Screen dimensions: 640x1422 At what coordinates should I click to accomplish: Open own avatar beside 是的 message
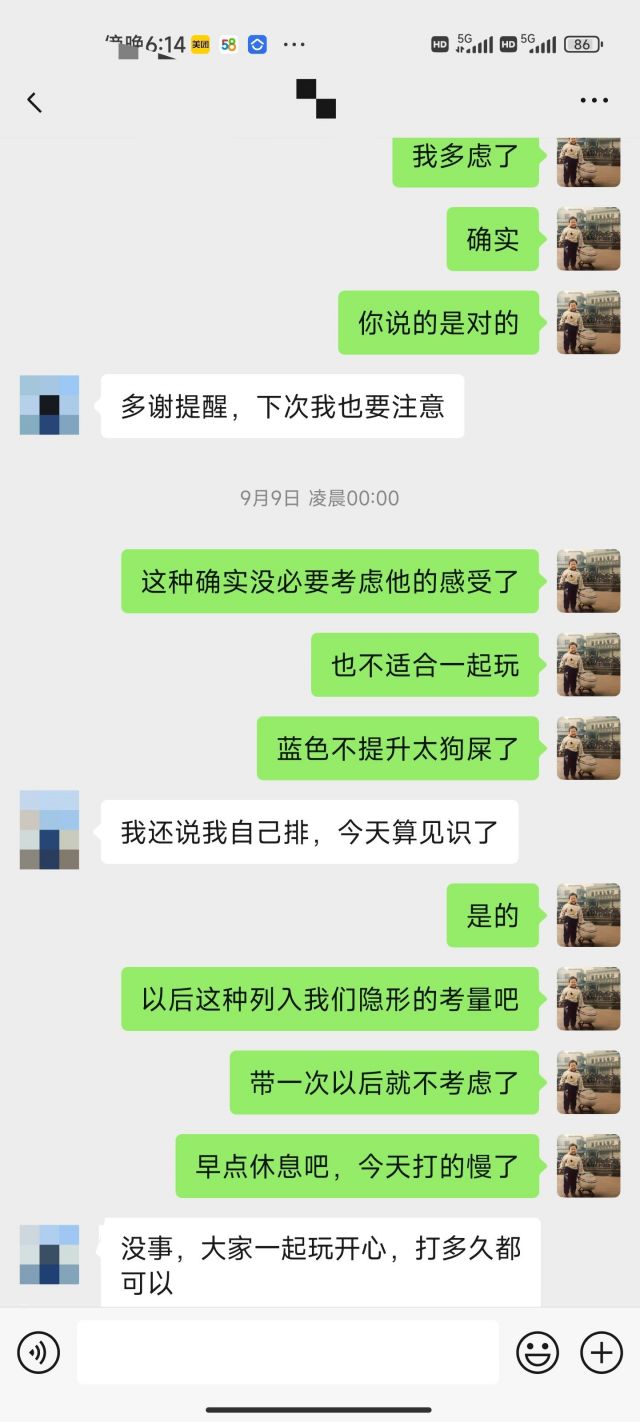588,915
